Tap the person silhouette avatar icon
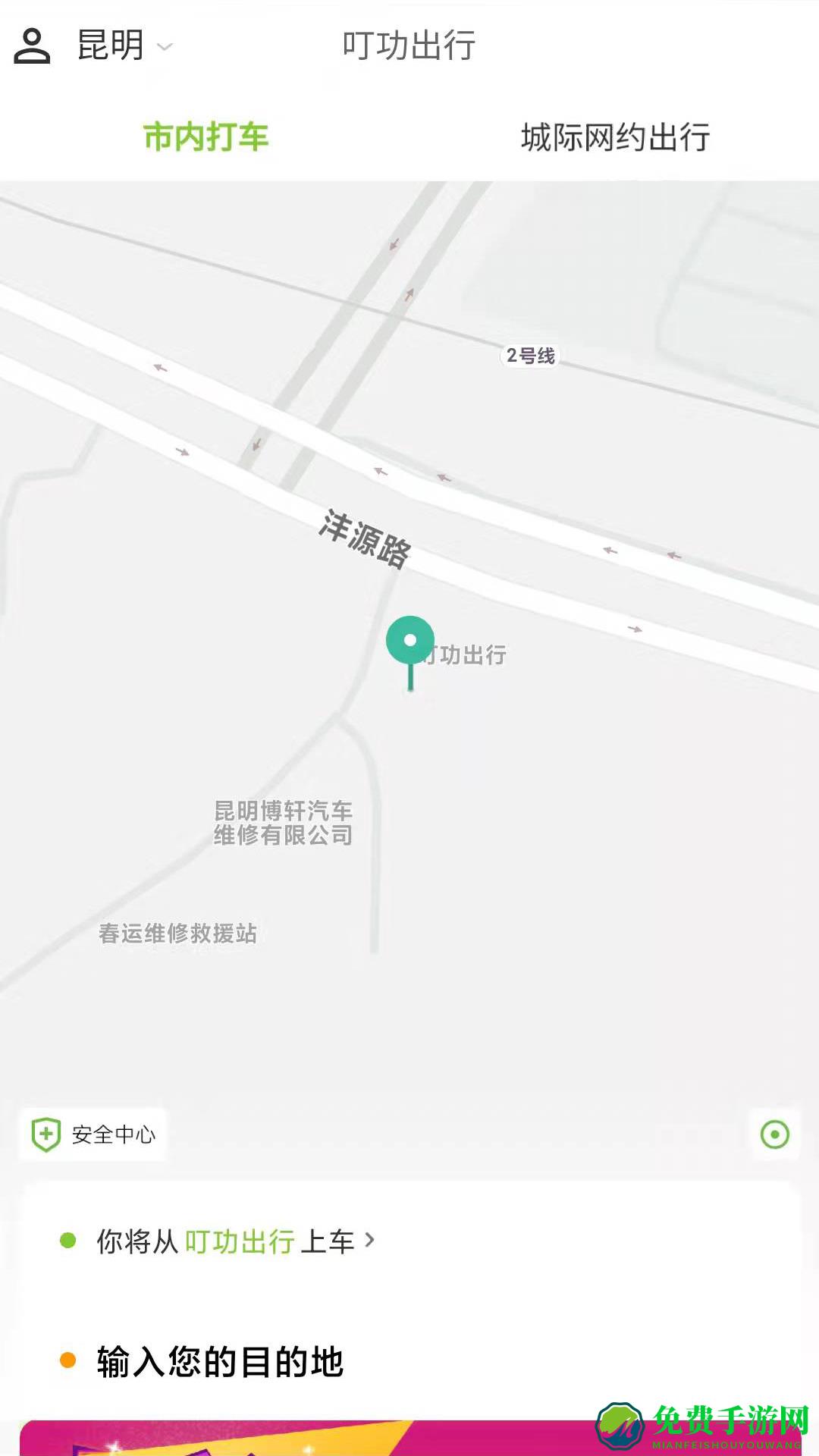This screenshot has width=819, height=1456. [x=30, y=47]
